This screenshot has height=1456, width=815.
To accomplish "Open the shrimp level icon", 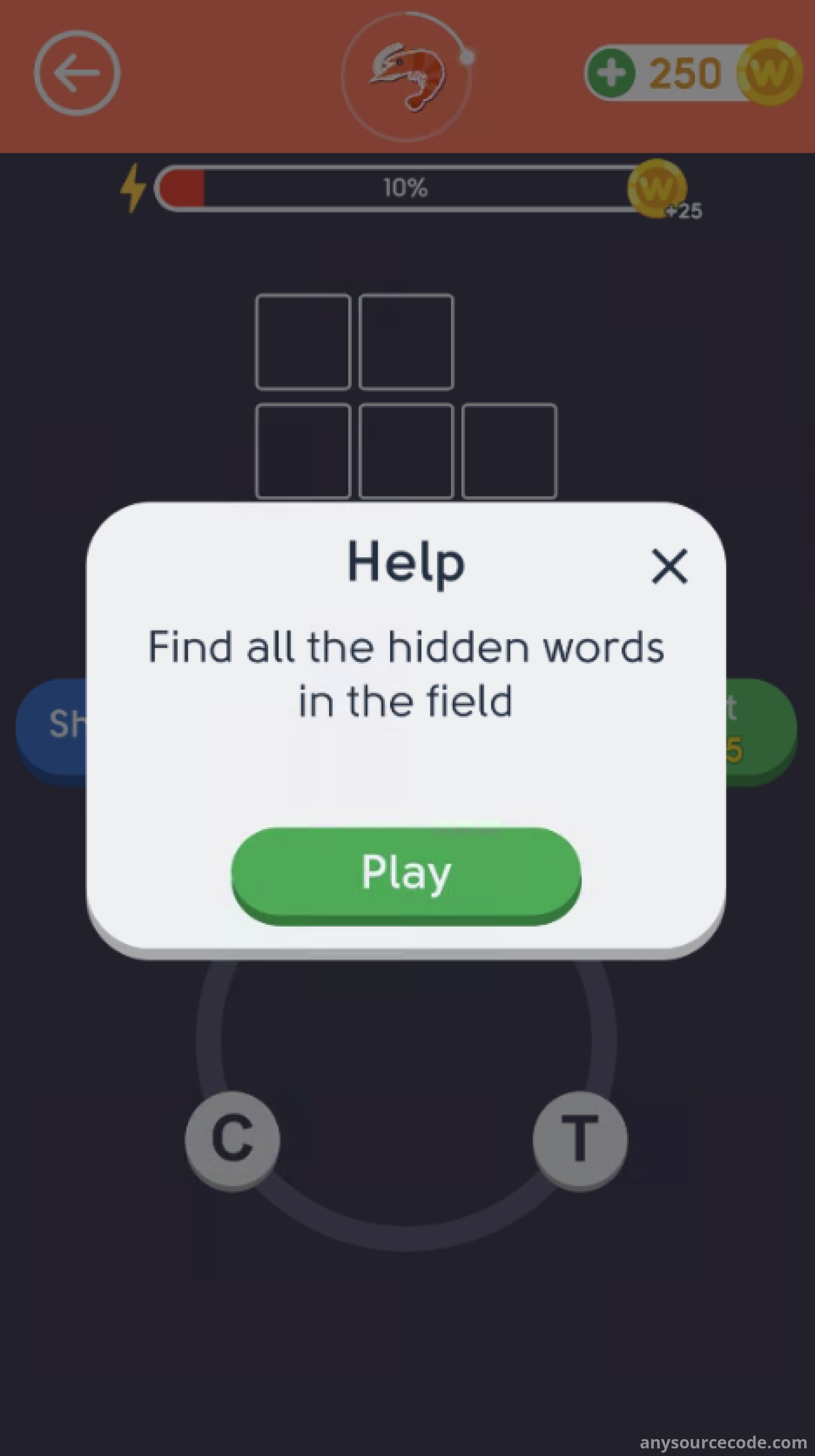I will [406, 76].
